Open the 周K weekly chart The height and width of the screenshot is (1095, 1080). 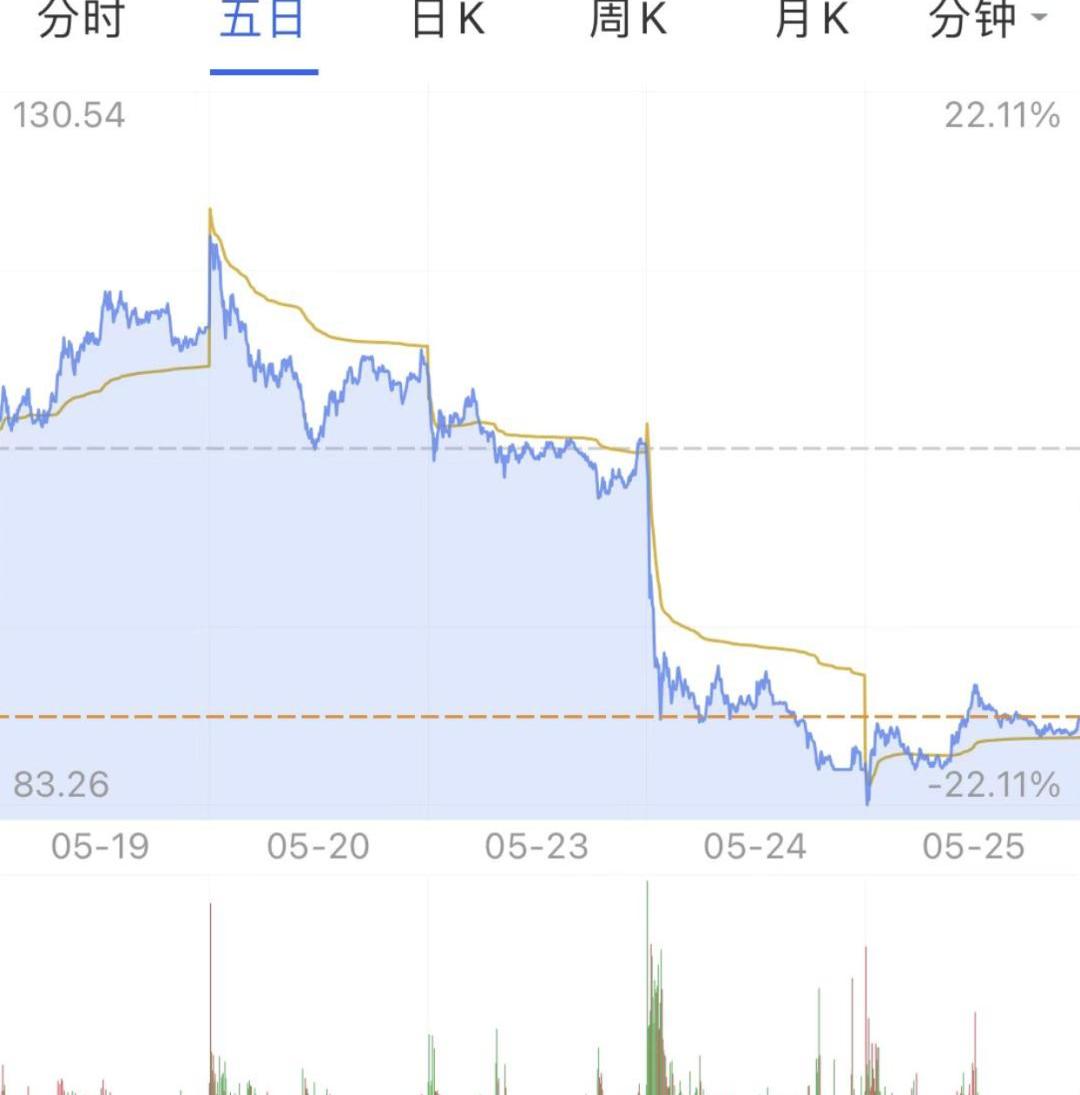[x=628, y=20]
